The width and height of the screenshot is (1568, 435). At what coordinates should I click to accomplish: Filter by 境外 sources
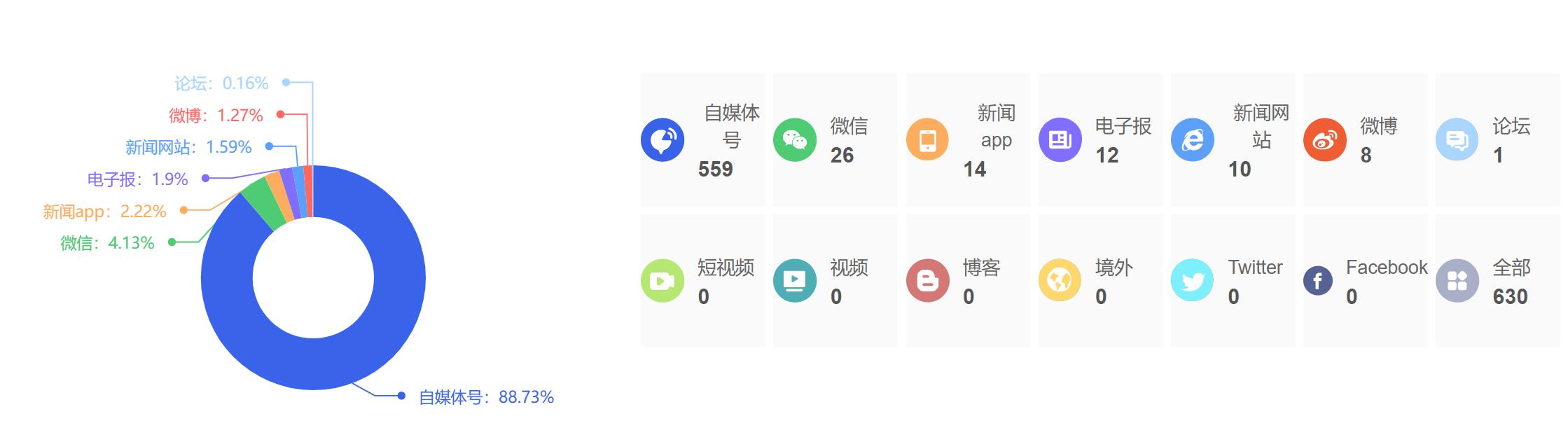(1099, 281)
